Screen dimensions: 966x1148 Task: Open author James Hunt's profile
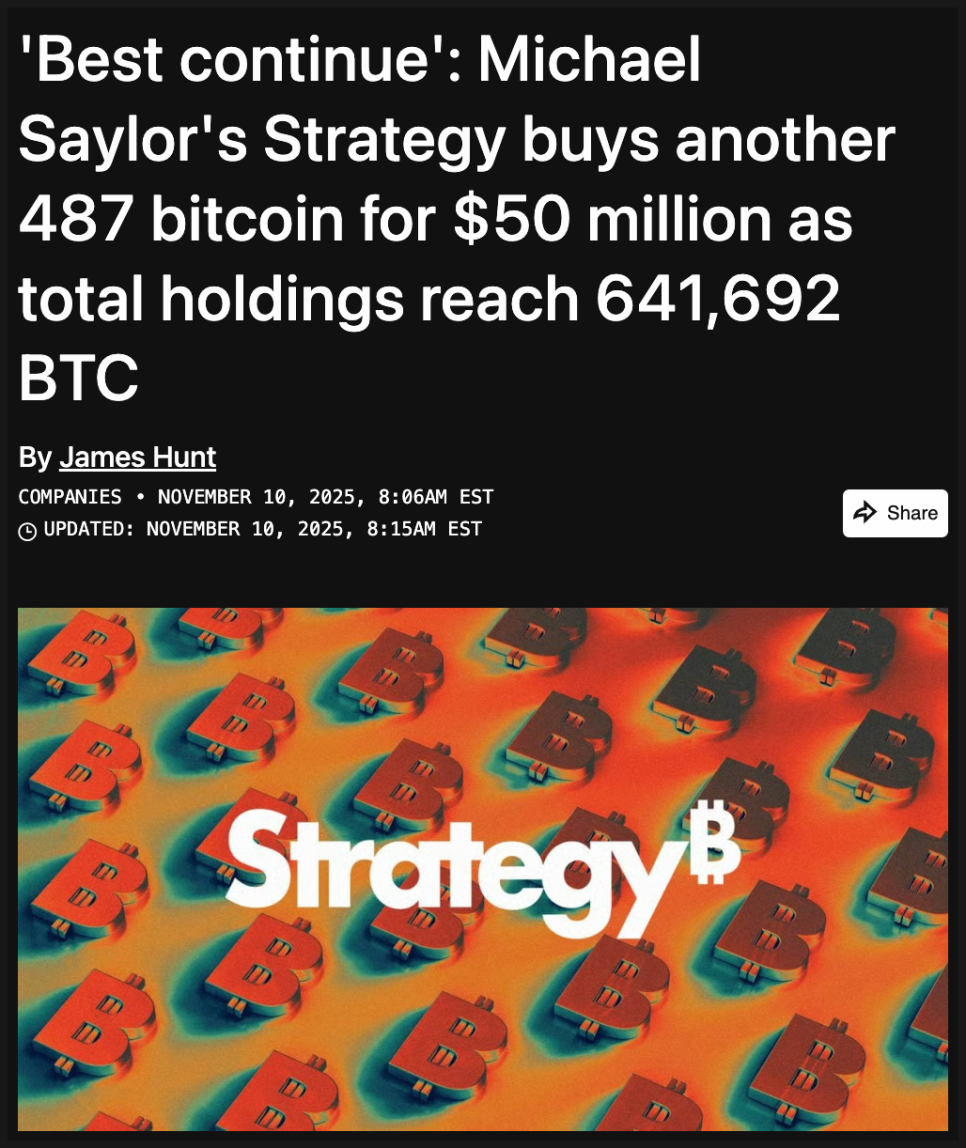coord(137,458)
